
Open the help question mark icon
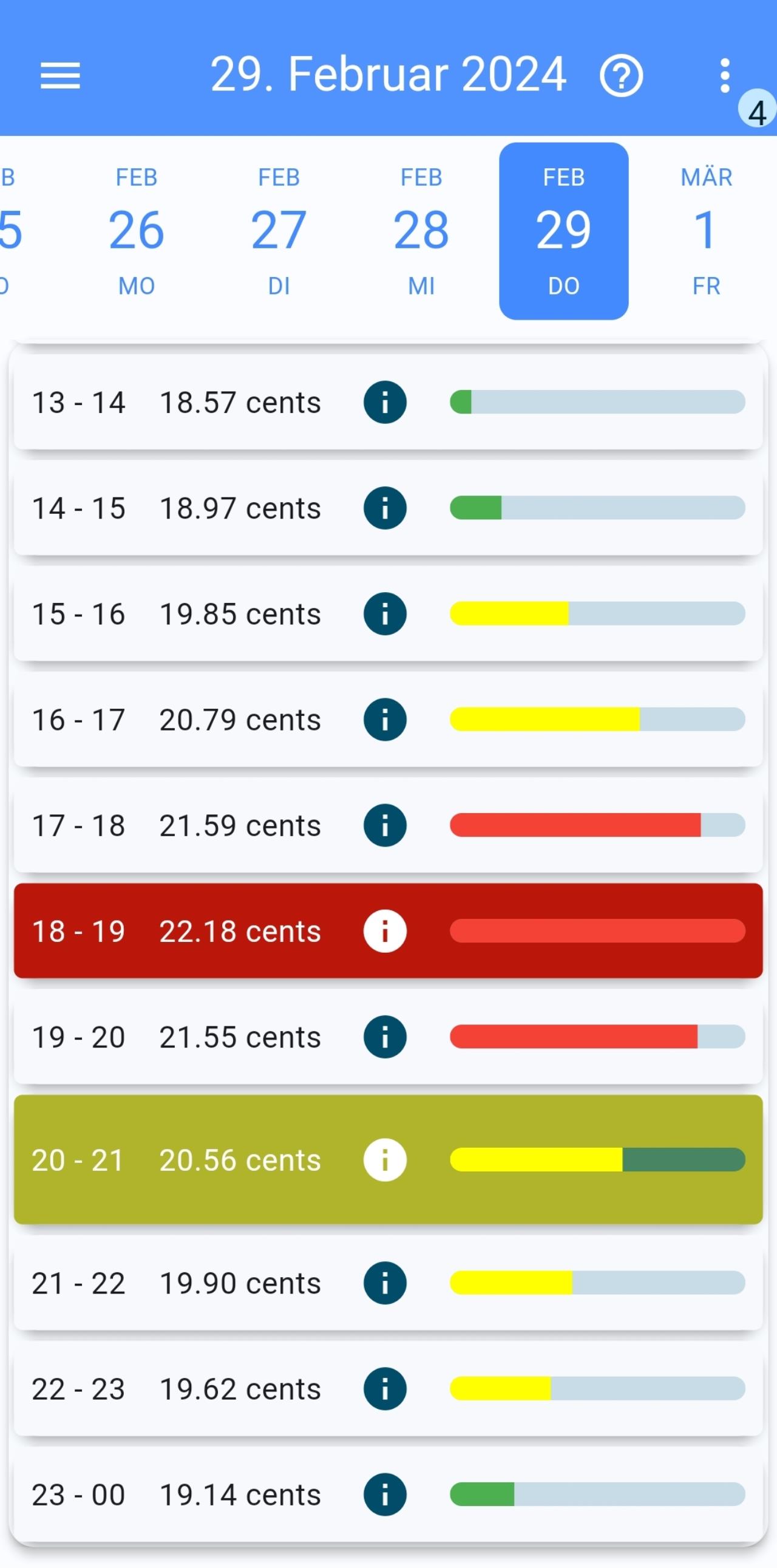click(621, 76)
